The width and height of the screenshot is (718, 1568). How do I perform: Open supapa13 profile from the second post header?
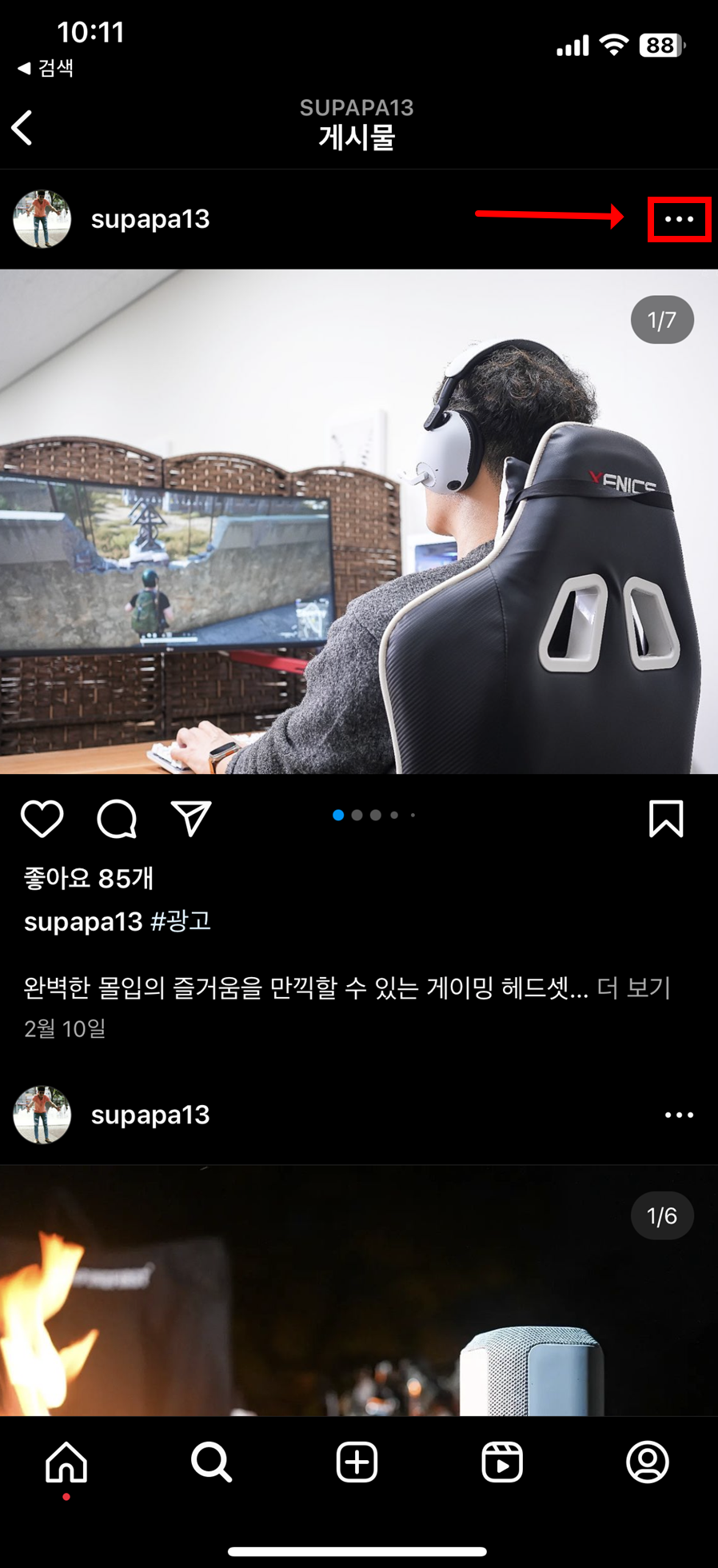150,1115
